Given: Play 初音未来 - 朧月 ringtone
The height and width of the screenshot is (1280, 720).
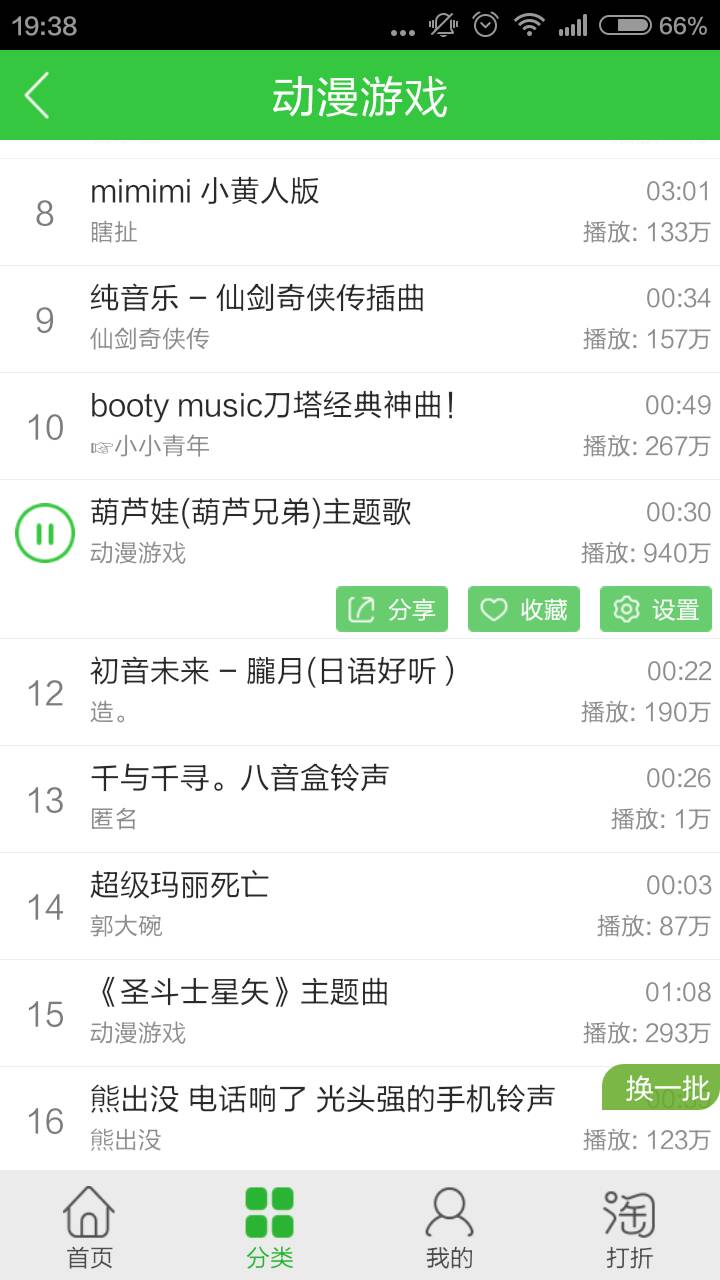Looking at the screenshot, I should tap(360, 692).
